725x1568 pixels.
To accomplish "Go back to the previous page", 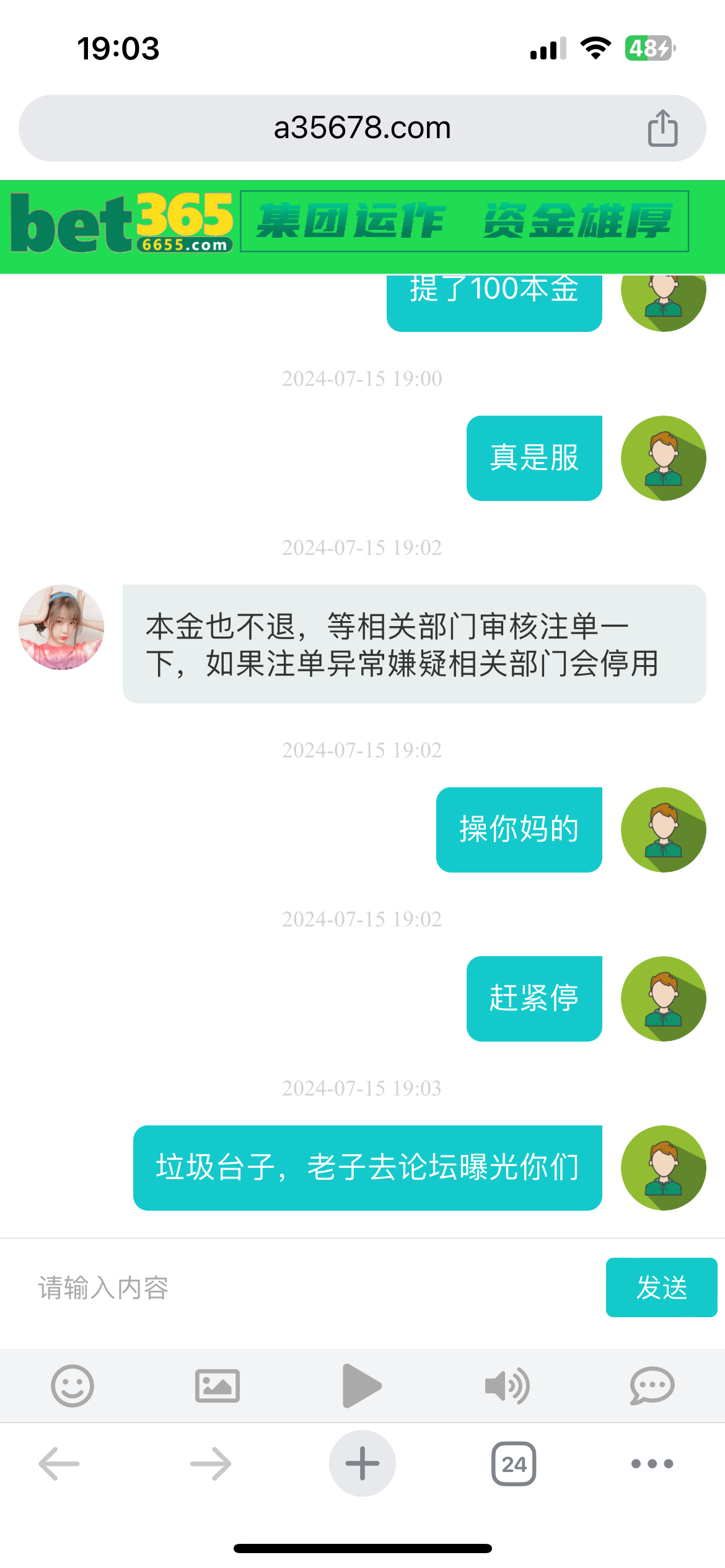I will [59, 1464].
